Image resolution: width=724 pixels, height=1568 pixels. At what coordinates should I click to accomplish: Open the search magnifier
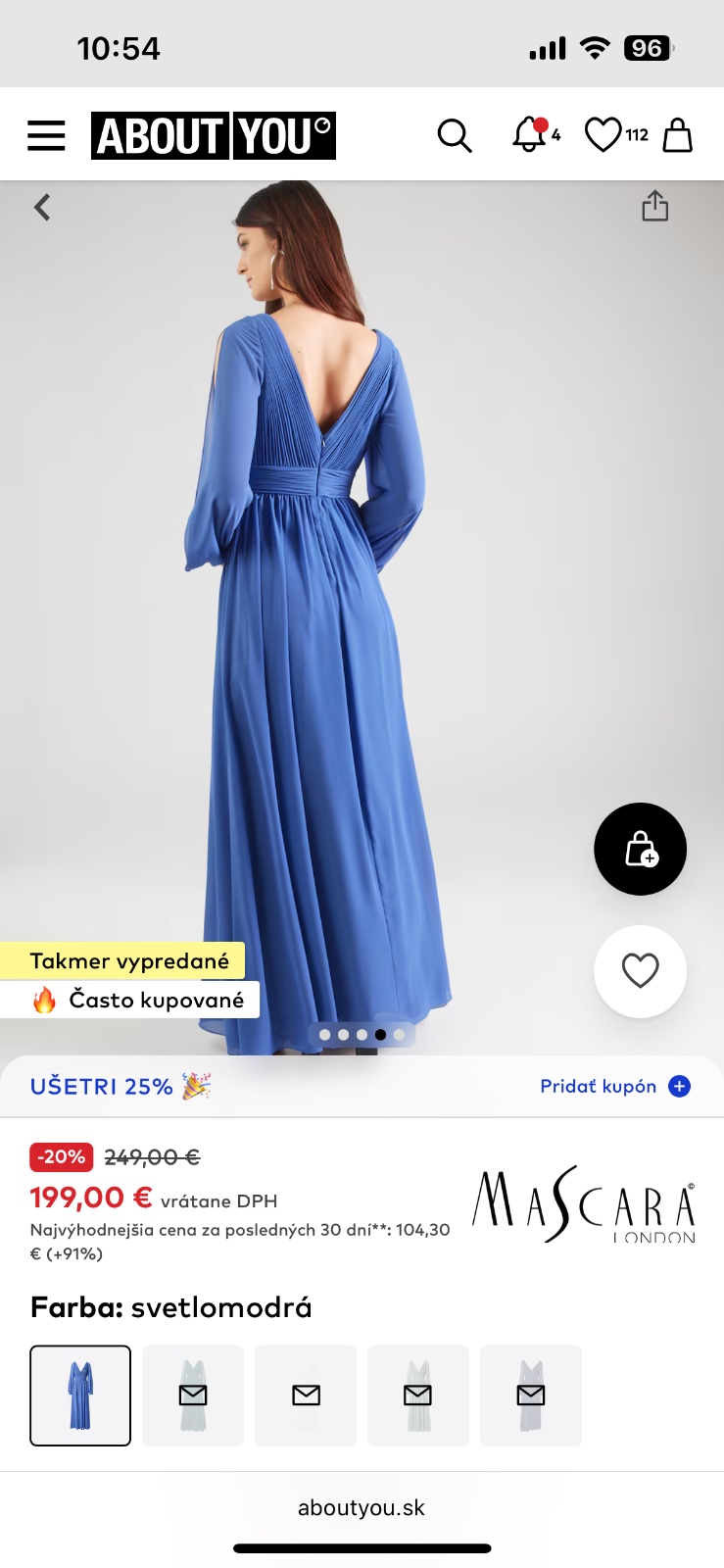[454, 135]
